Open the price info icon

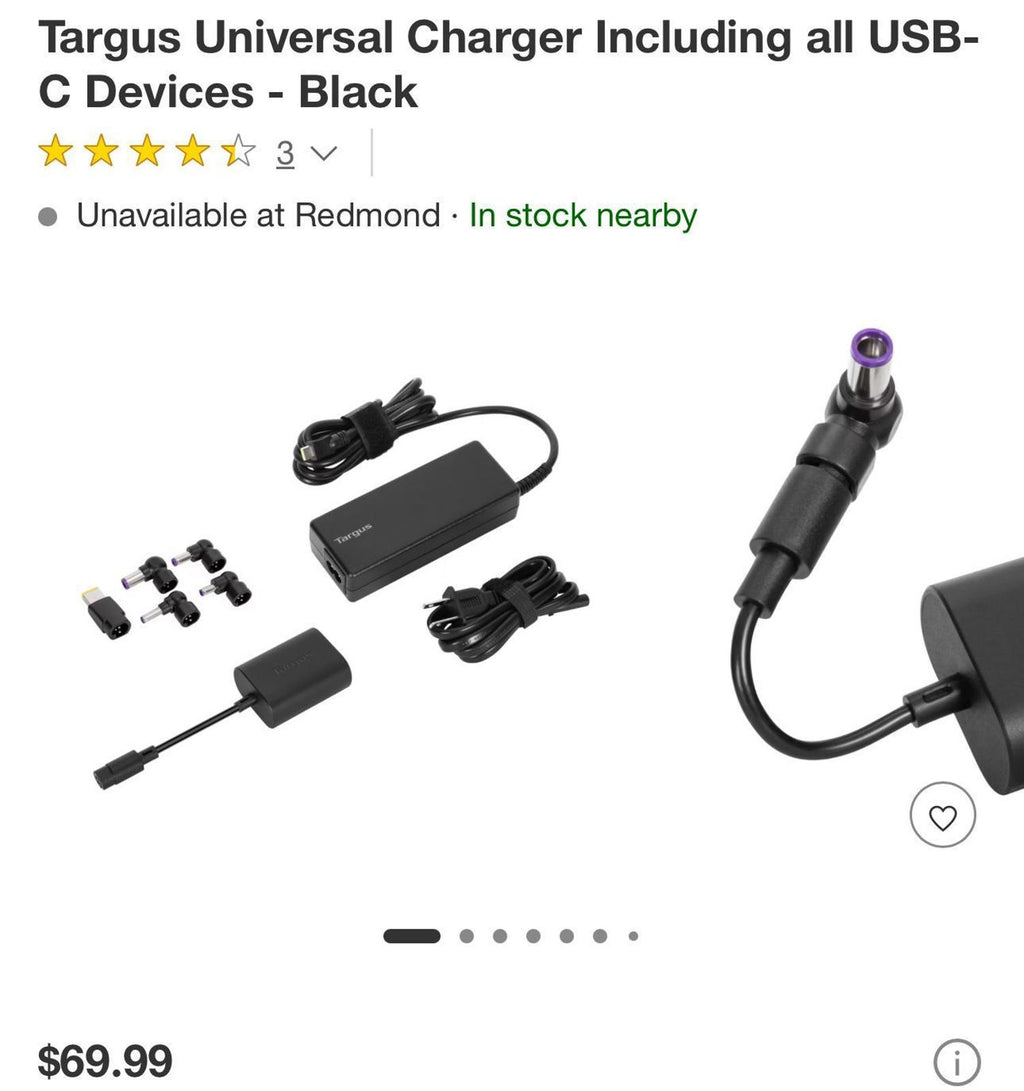pos(956,1062)
